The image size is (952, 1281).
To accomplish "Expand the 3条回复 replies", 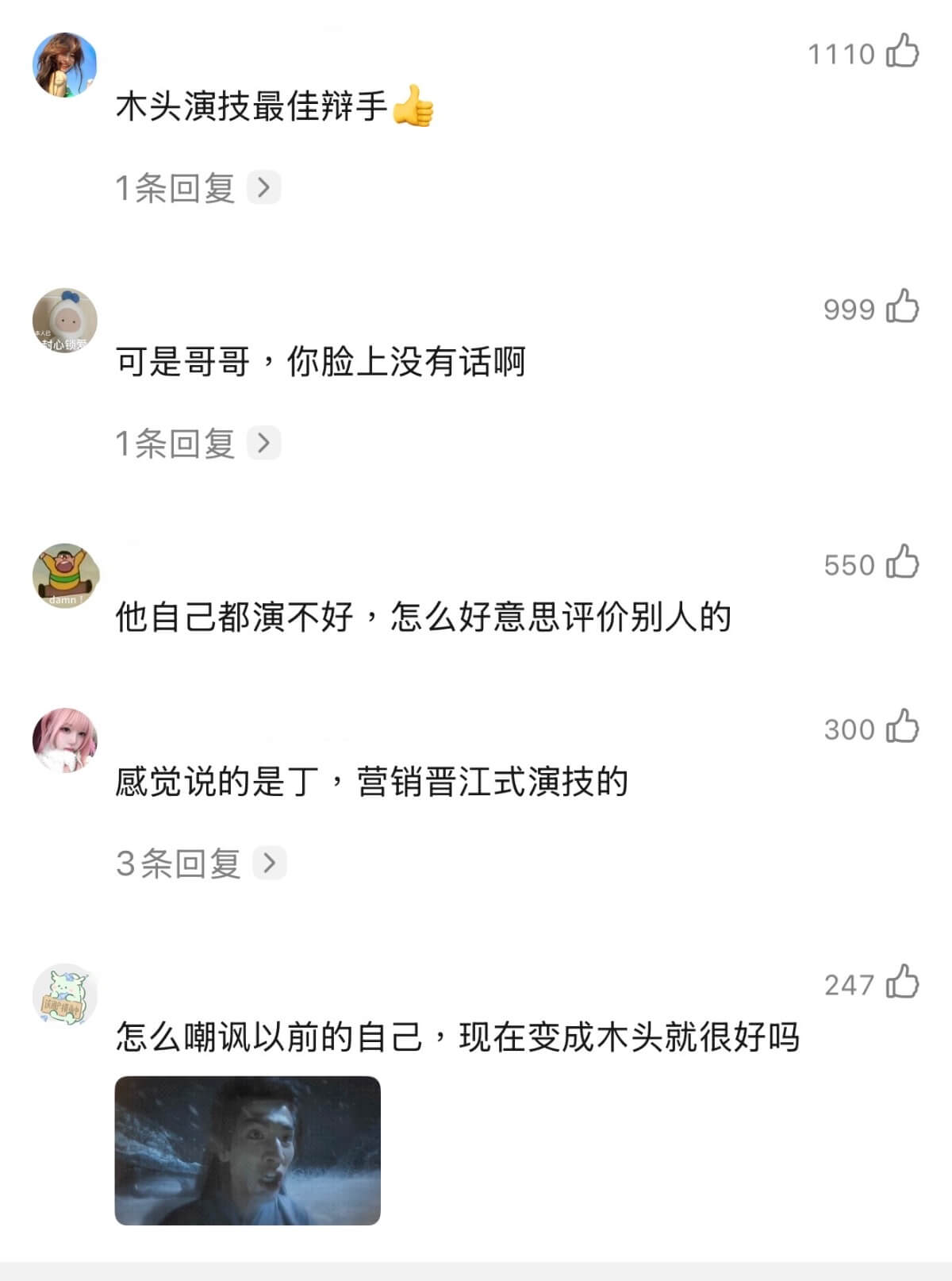I will 201,863.
